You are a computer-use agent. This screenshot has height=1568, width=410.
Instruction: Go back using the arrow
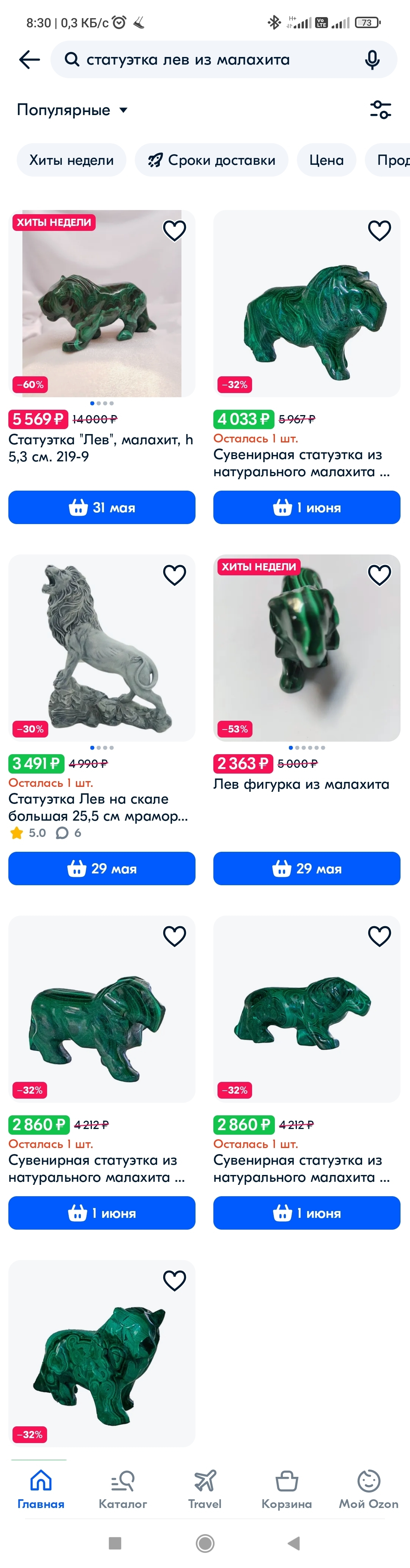(x=29, y=60)
